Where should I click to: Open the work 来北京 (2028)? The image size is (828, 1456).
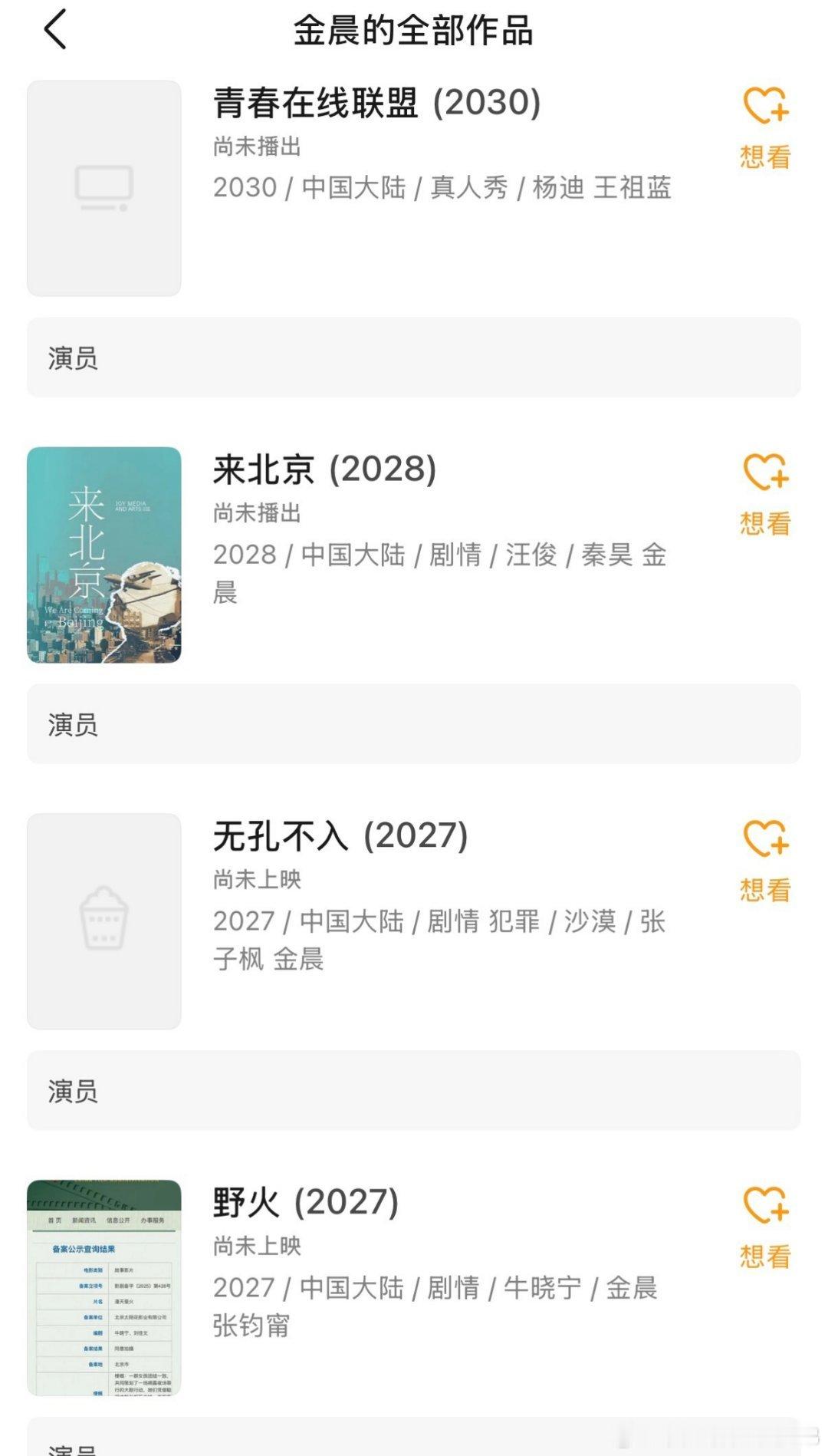pyautogui.click(x=325, y=472)
